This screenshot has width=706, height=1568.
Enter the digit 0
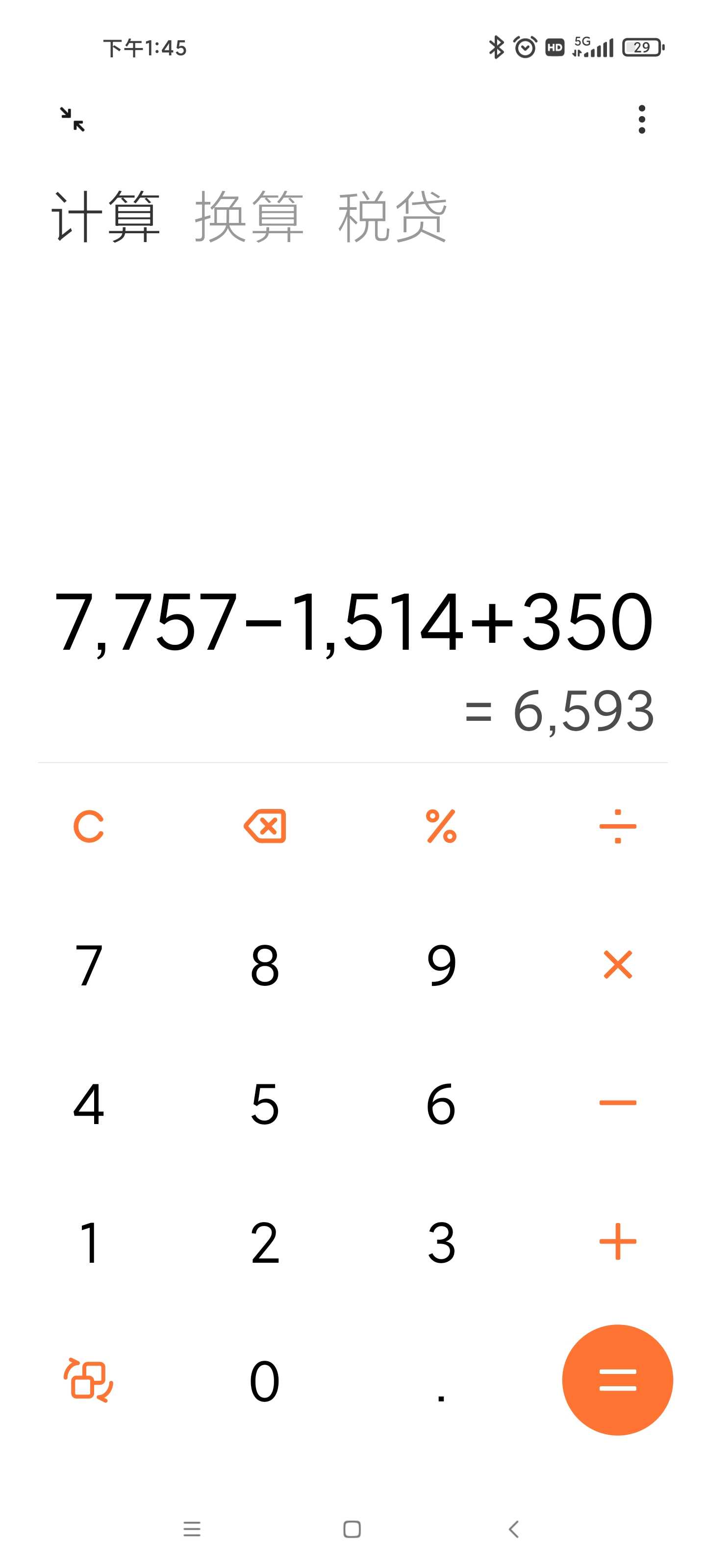click(265, 1380)
